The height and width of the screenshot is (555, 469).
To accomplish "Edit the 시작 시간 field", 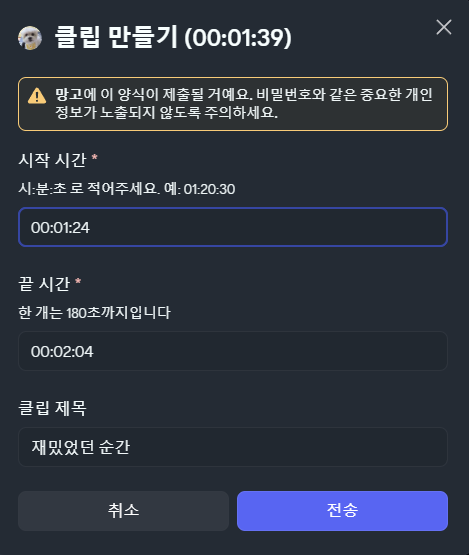I will tap(233, 227).
